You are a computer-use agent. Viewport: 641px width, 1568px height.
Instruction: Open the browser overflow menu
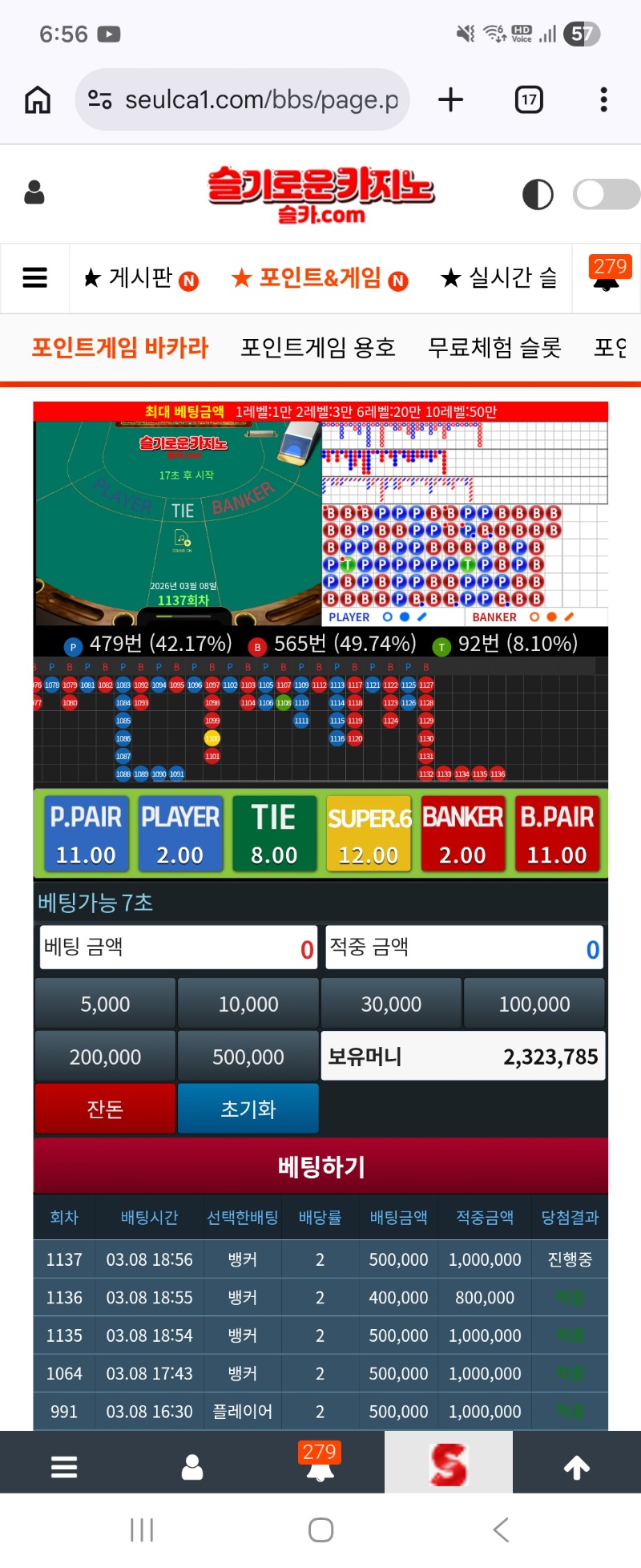[x=603, y=100]
